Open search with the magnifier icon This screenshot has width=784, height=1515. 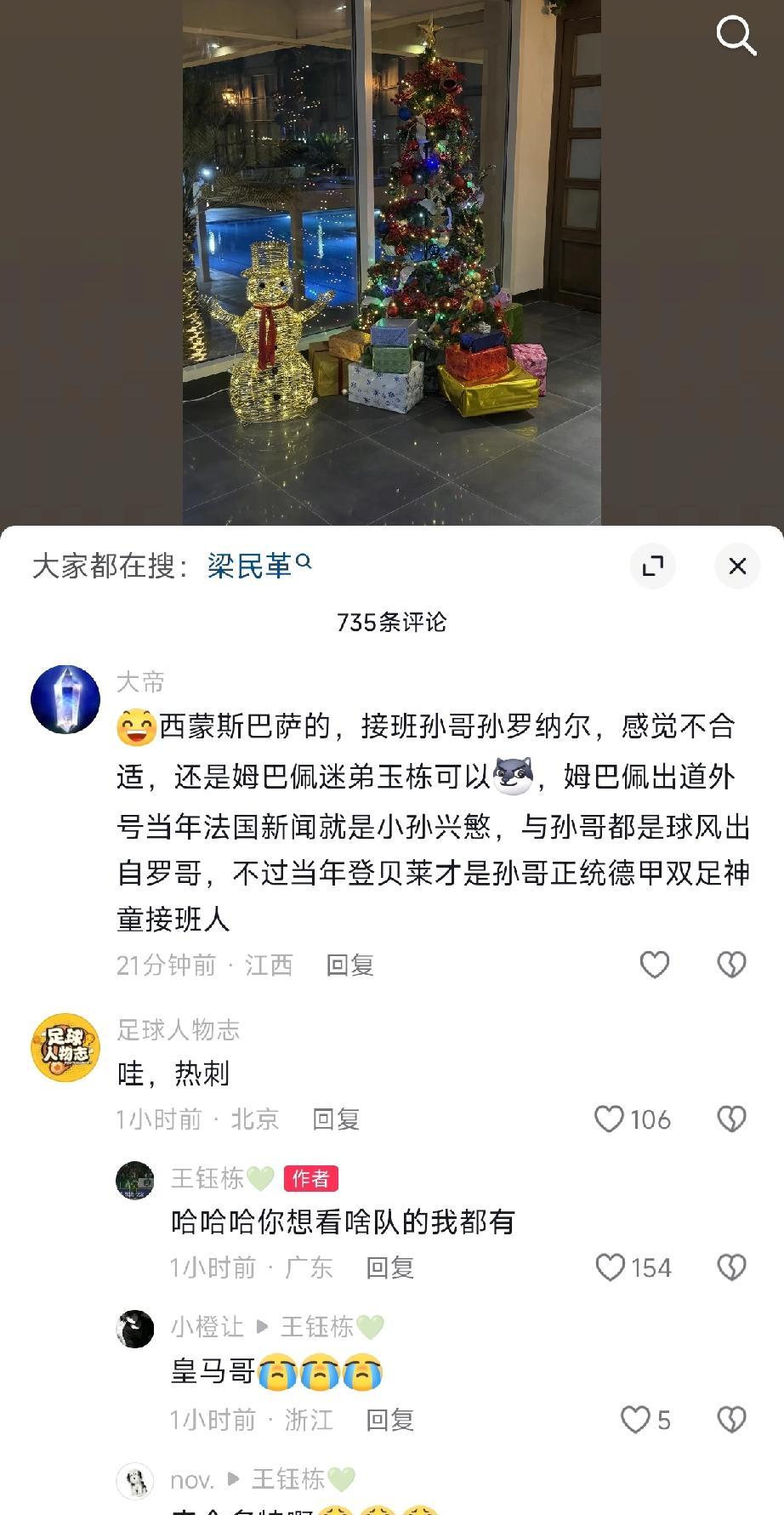[736, 36]
